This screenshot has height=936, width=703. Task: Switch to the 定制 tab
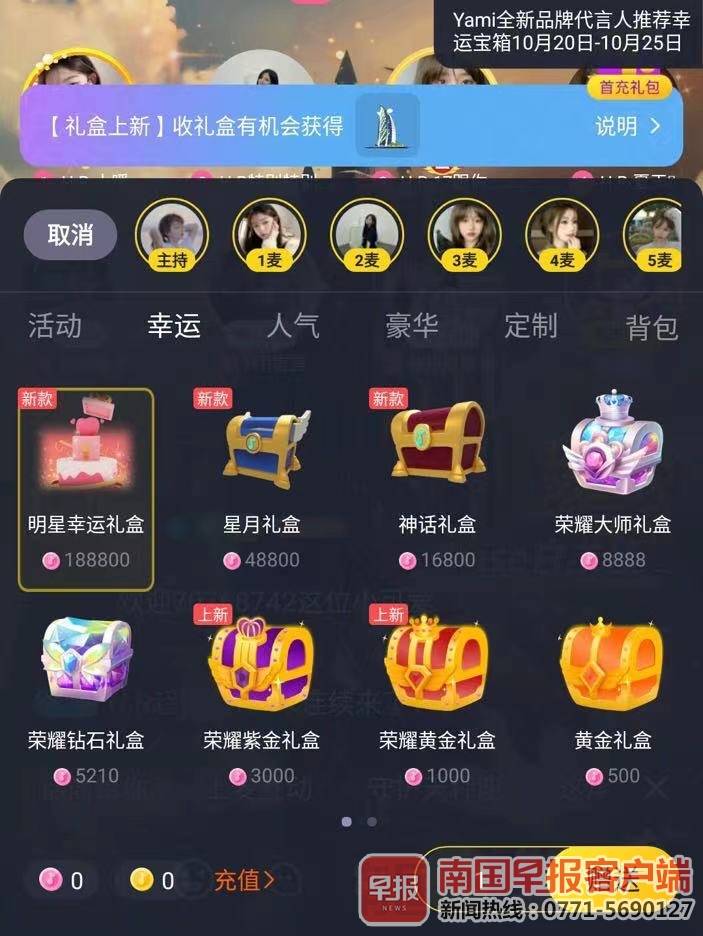[x=530, y=326]
